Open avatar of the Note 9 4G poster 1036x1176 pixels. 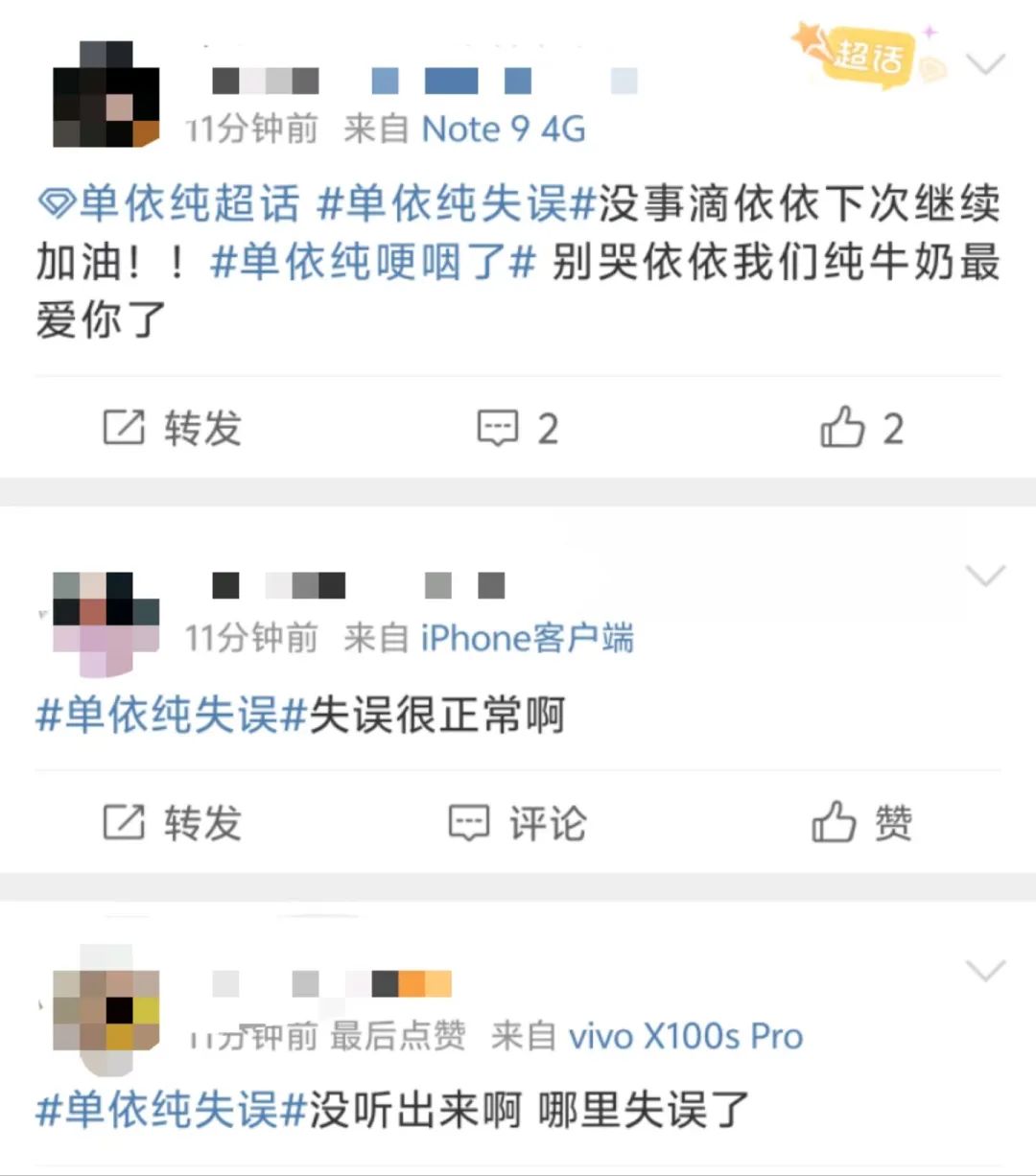tap(106, 94)
